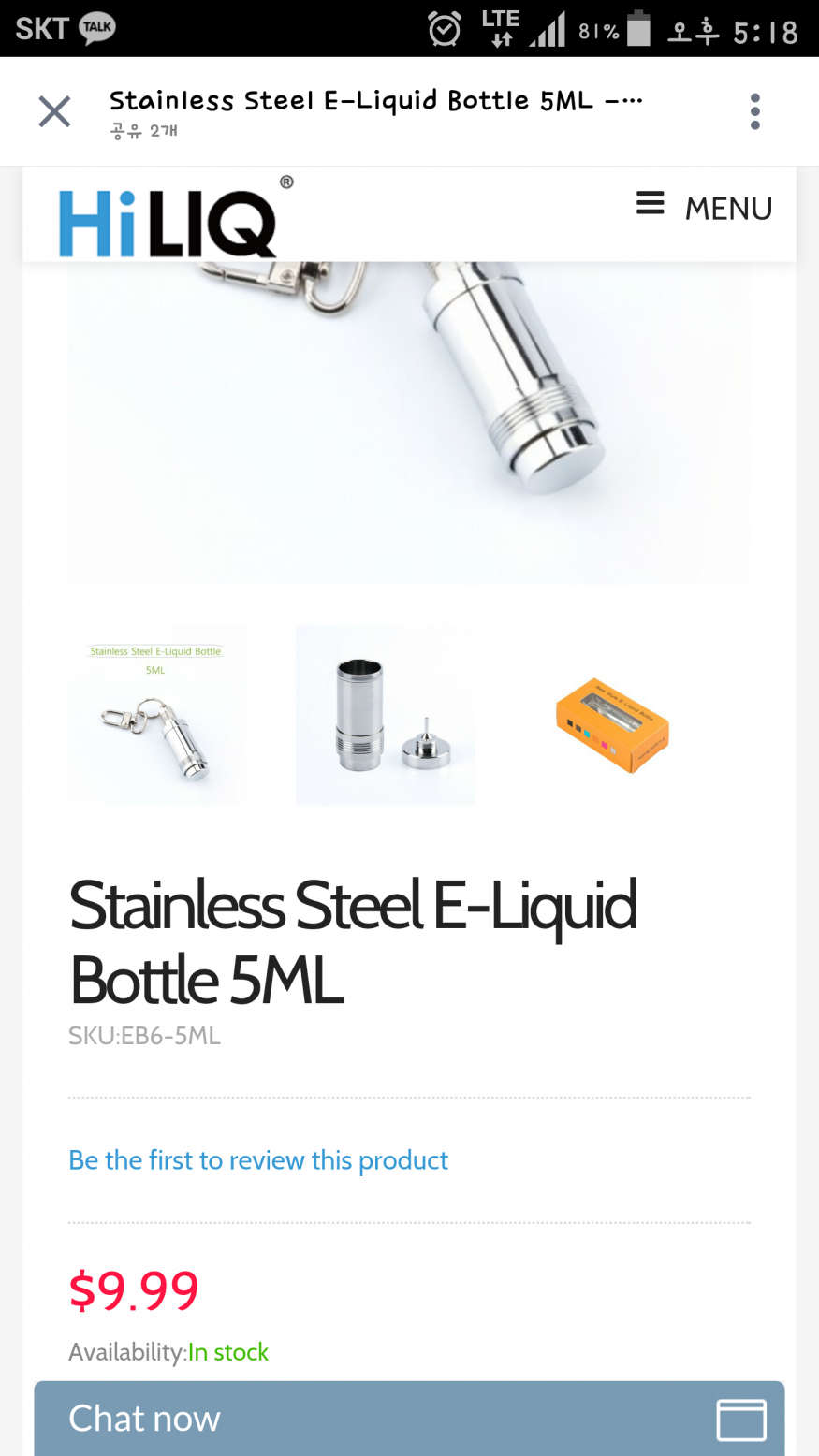
Task: Open the Chat now bar
Action: coord(374,1419)
